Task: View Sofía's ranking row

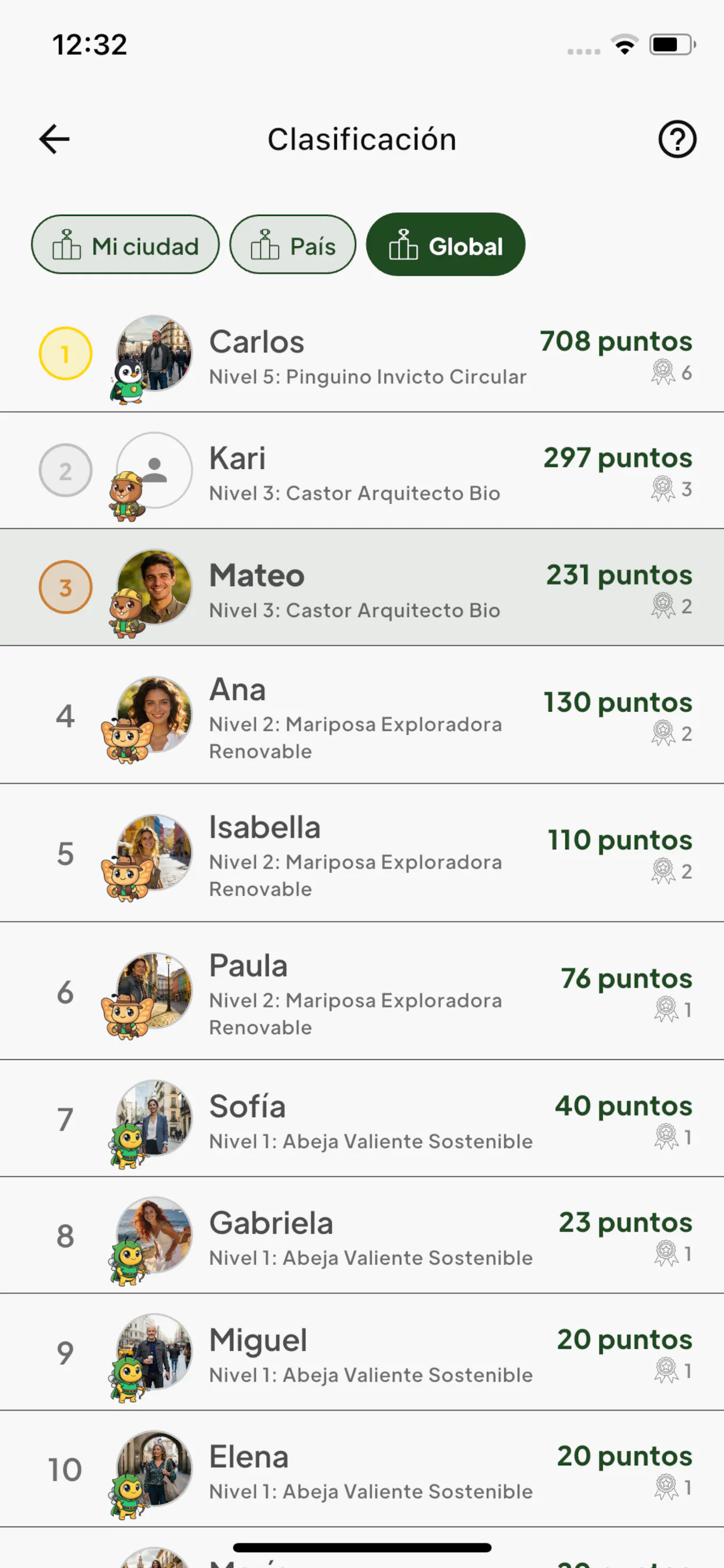Action: [362, 1119]
